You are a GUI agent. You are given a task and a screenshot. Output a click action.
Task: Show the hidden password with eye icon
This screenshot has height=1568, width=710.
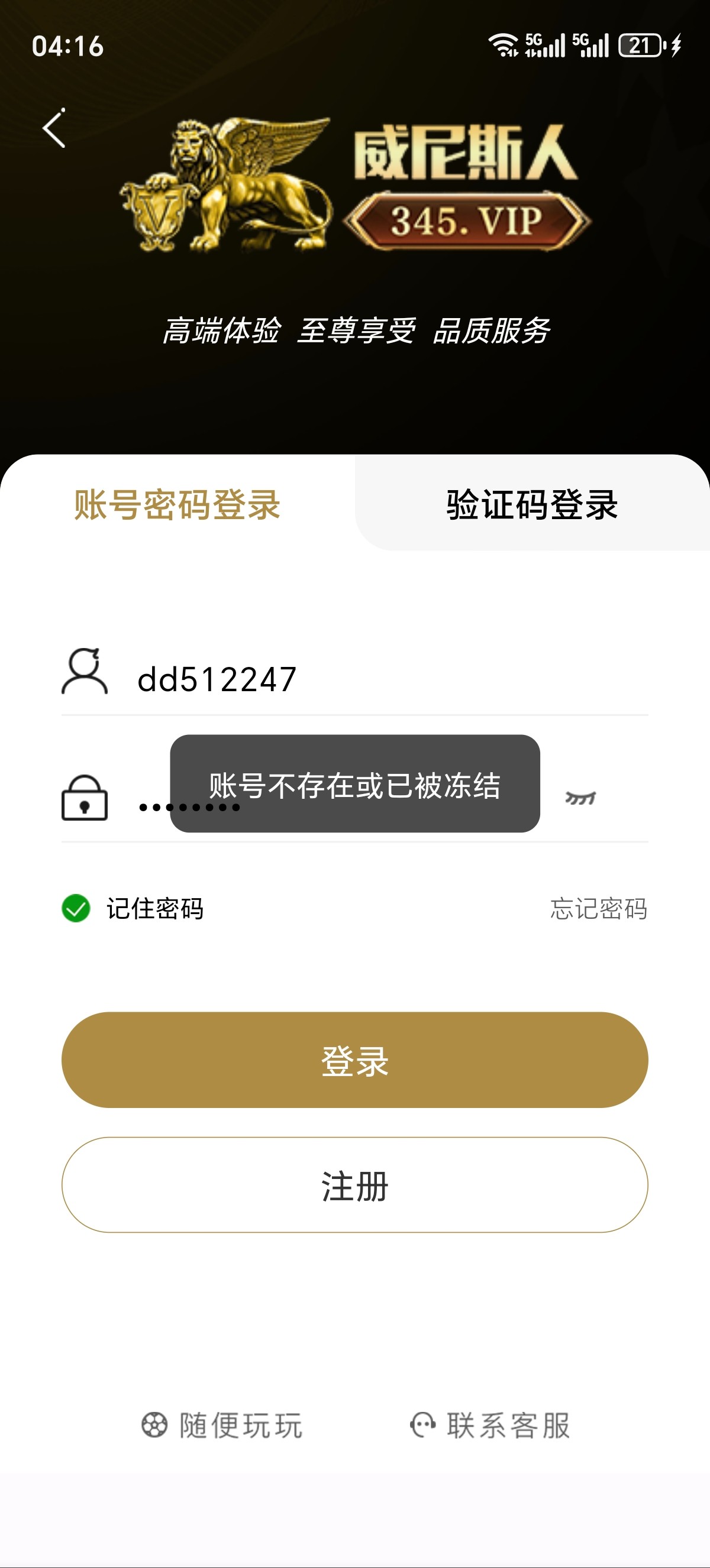(580, 798)
